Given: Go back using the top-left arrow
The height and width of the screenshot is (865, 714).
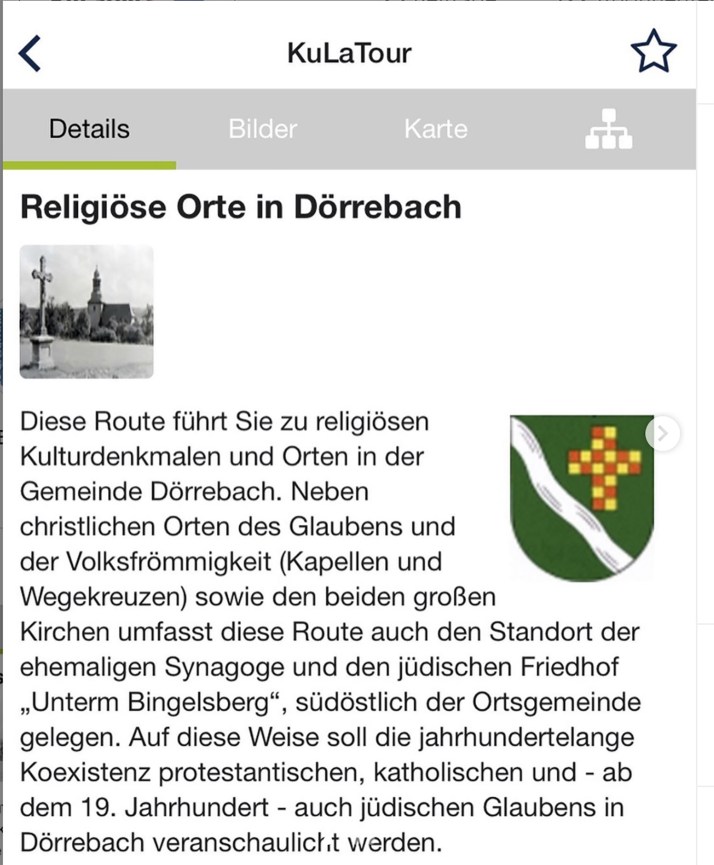Looking at the screenshot, I should (31, 53).
